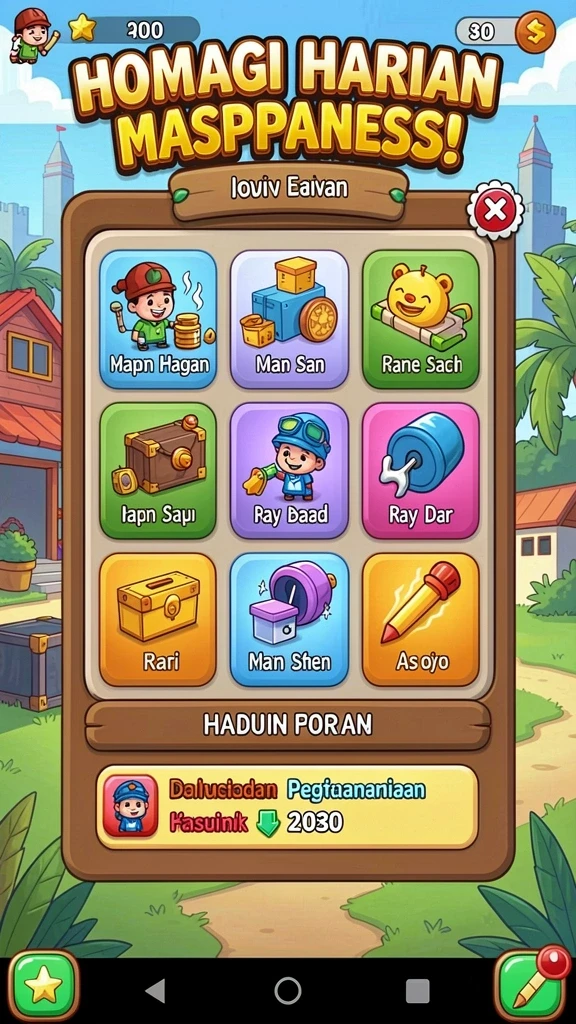Open the player avatar profile
The height and width of the screenshot is (1024, 576).
click(31, 34)
